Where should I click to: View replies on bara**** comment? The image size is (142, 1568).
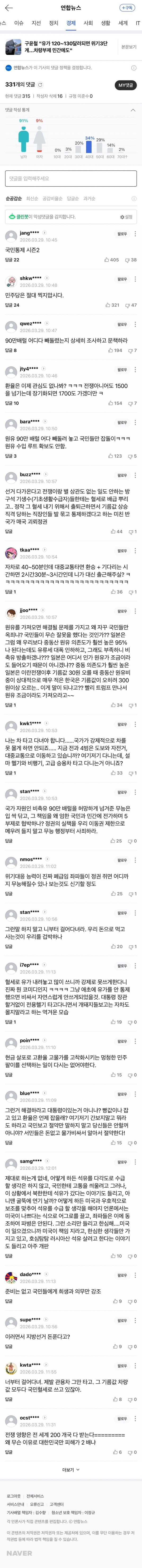click(10, 456)
